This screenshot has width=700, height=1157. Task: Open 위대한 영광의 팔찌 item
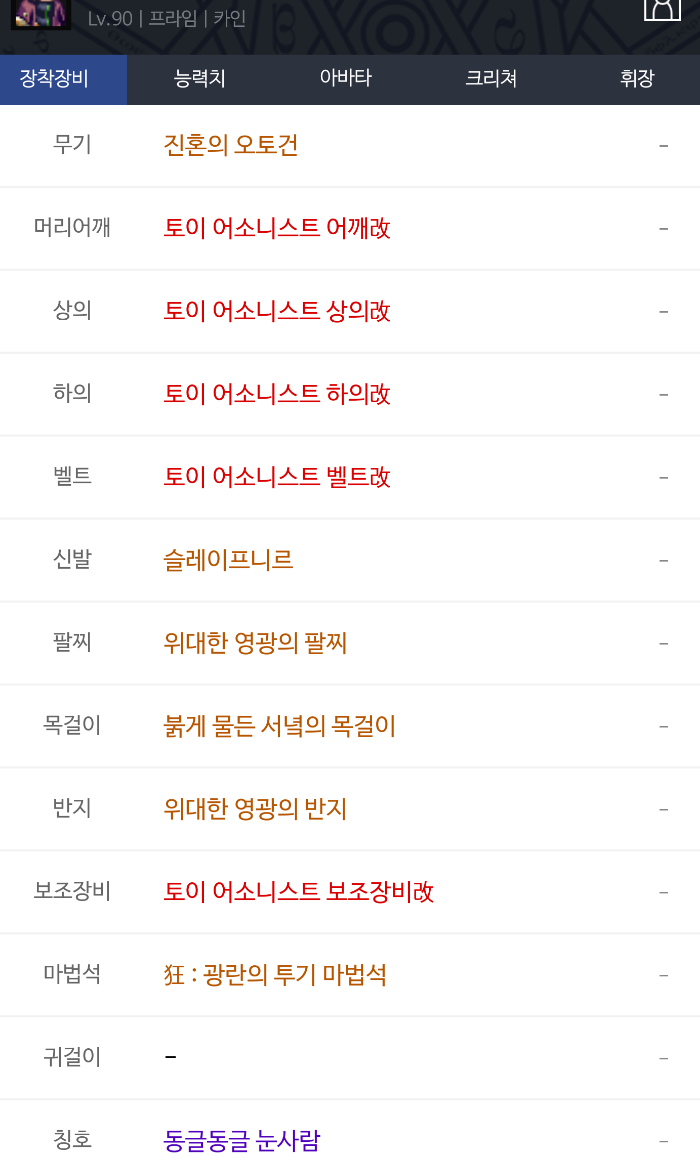(x=255, y=644)
